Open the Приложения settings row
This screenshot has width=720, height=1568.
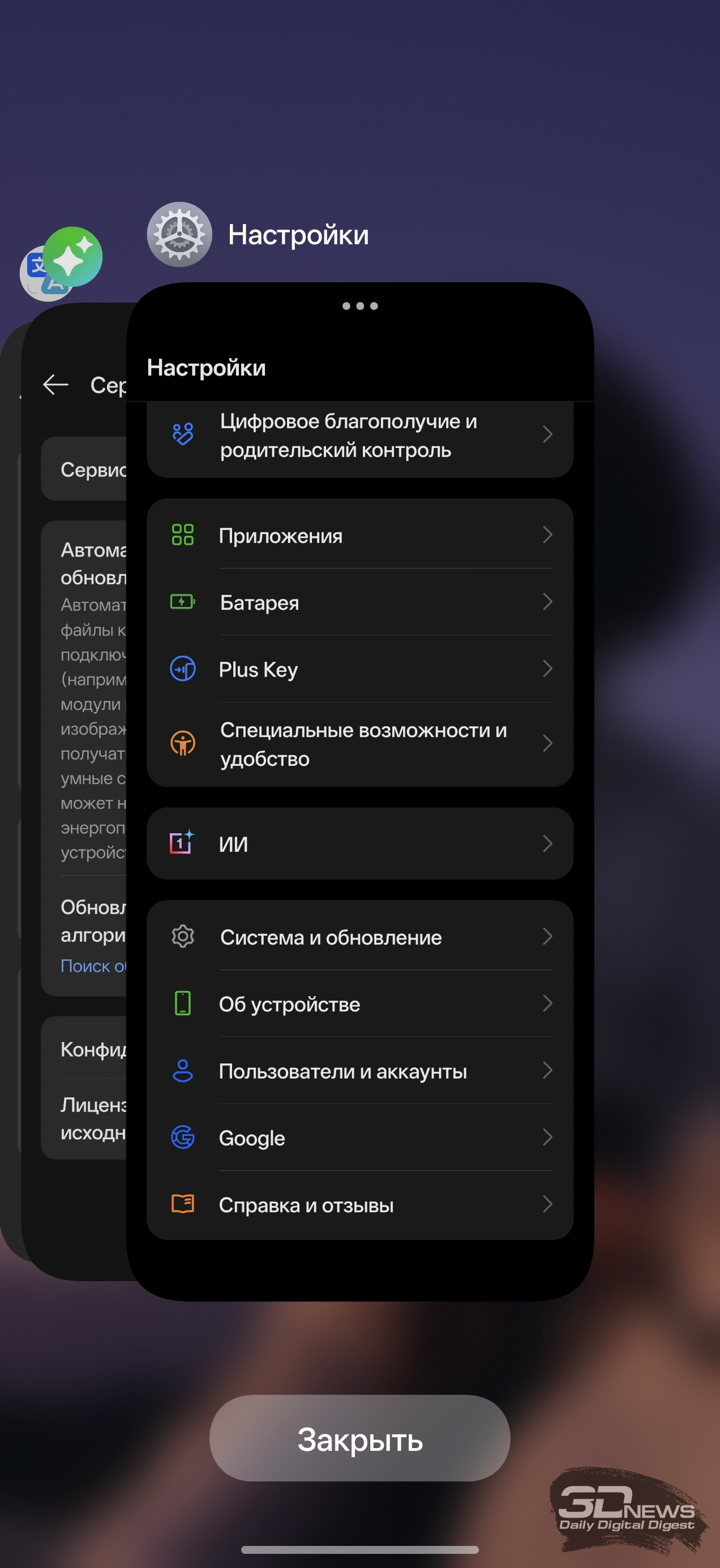359,536
